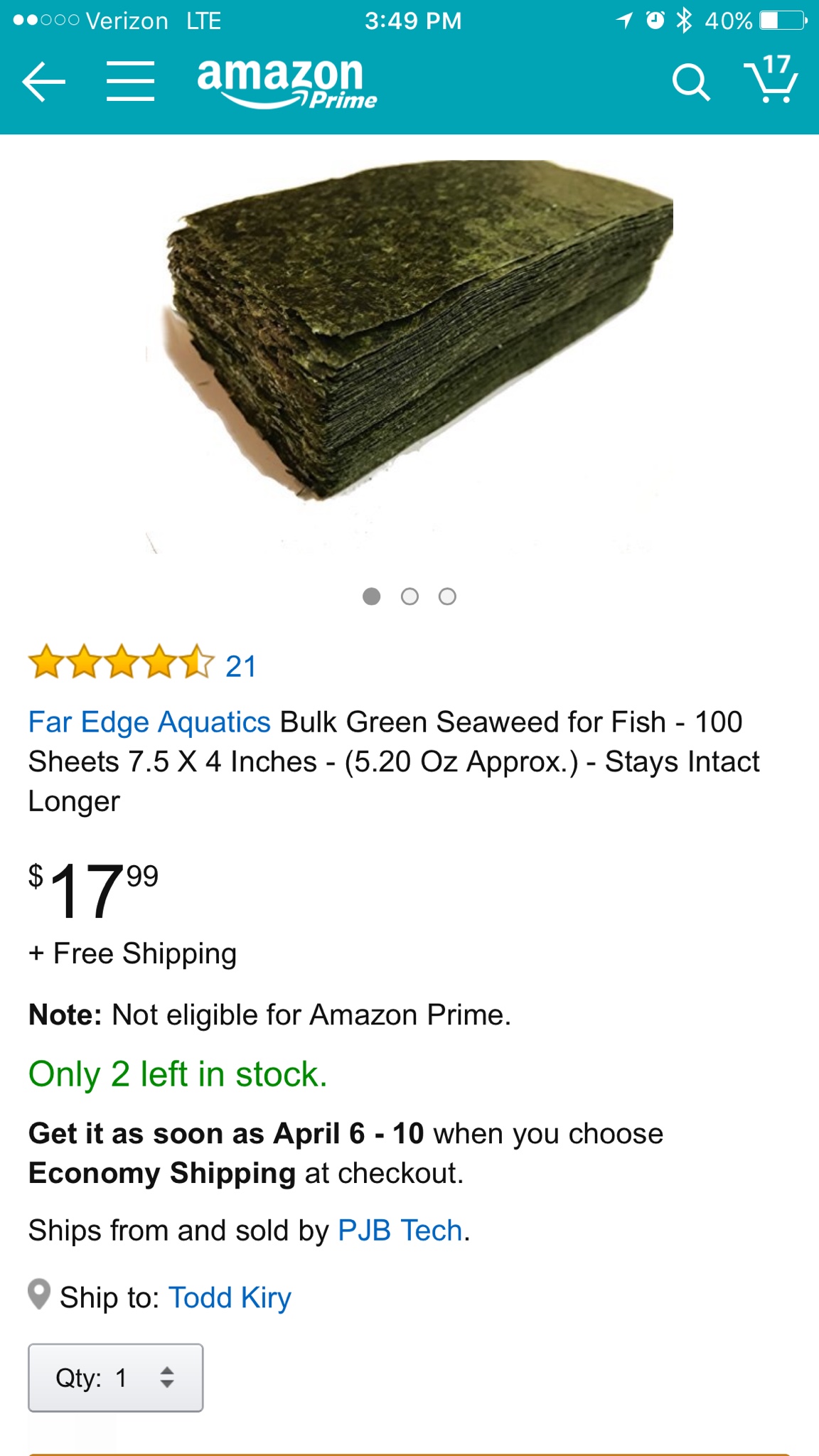Open the Qty dropdown
This screenshot has width=819, height=1456.
pos(116,1378)
